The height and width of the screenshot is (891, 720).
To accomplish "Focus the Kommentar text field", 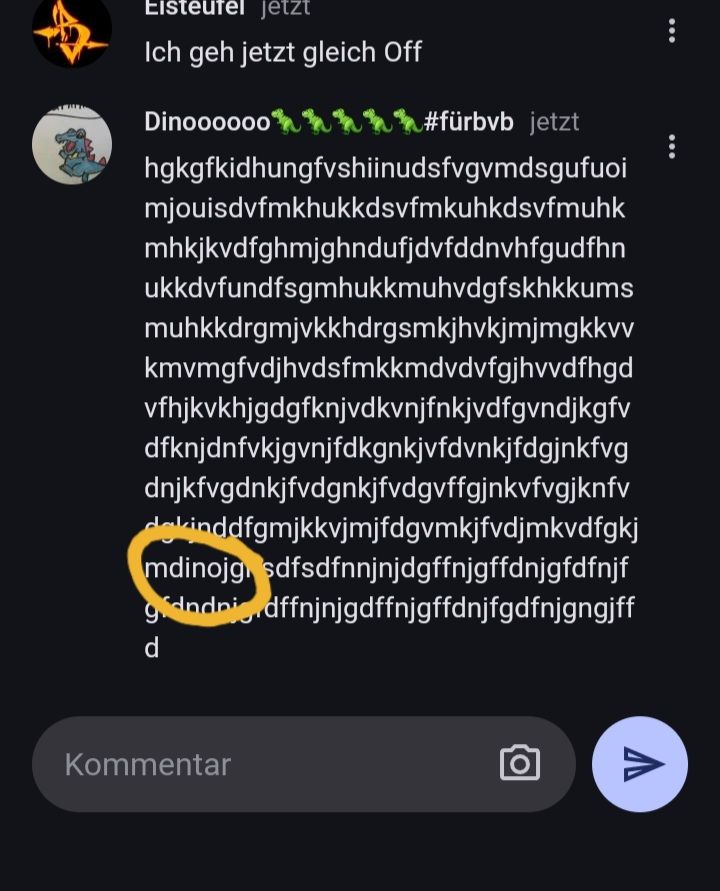I will pos(270,764).
